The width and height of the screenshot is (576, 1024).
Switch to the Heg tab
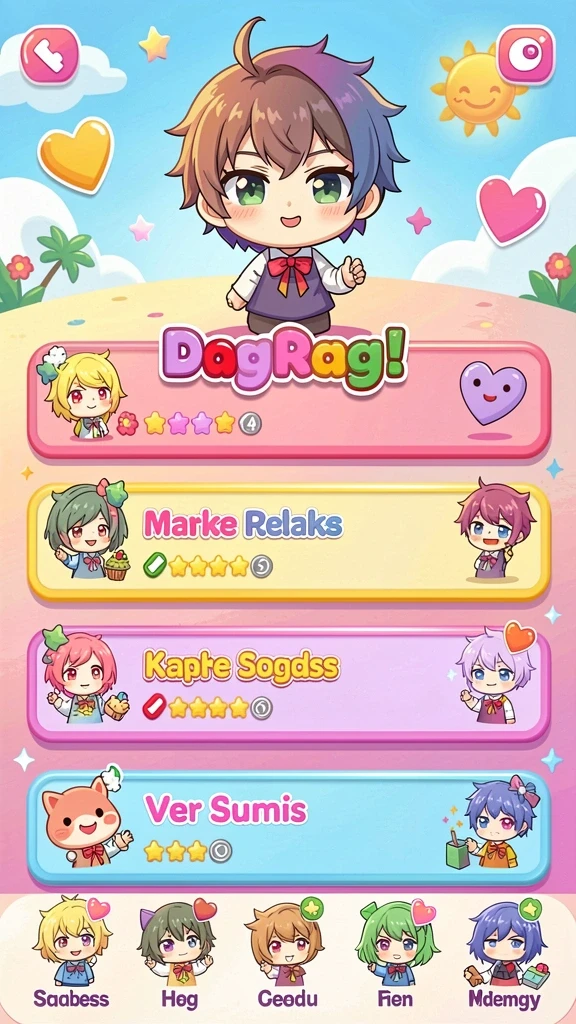pos(176,955)
